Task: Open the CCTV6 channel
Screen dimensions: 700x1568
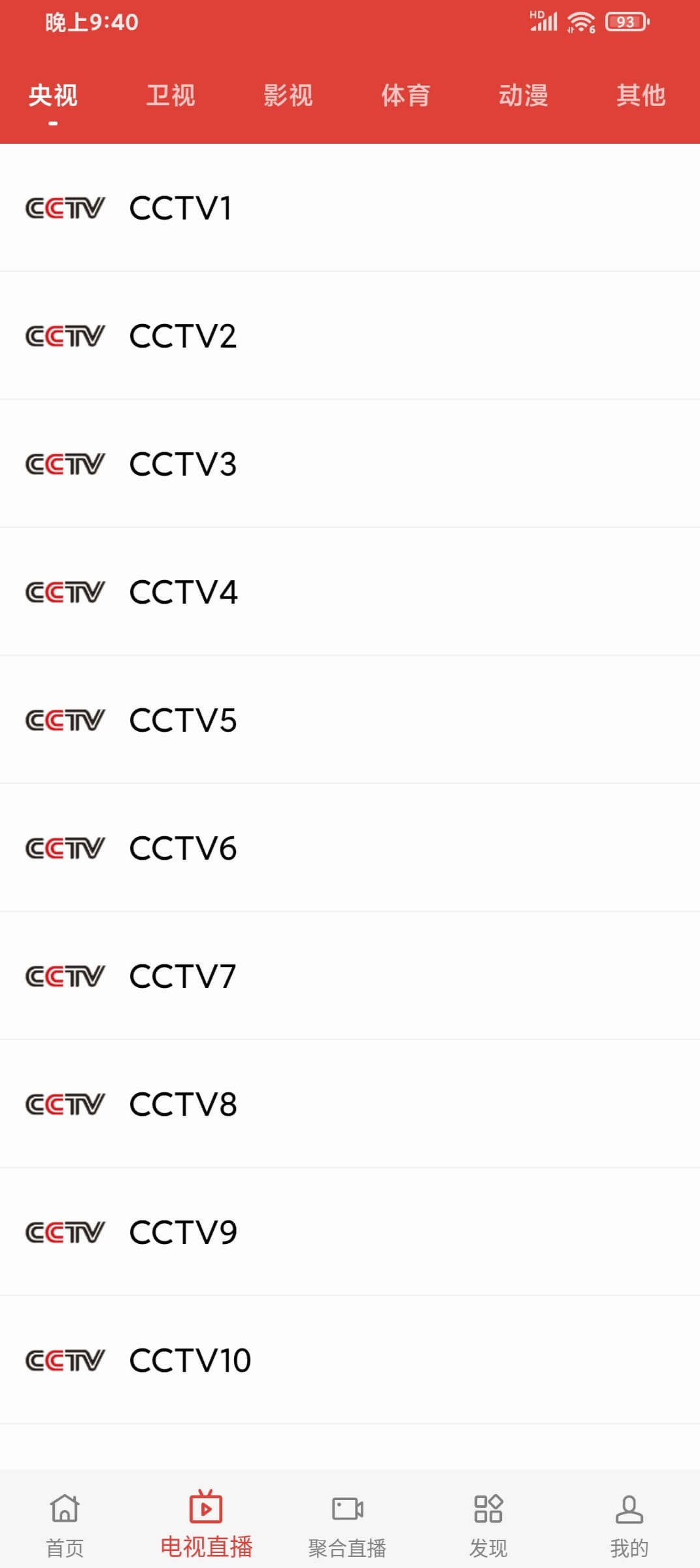Action: 350,848
